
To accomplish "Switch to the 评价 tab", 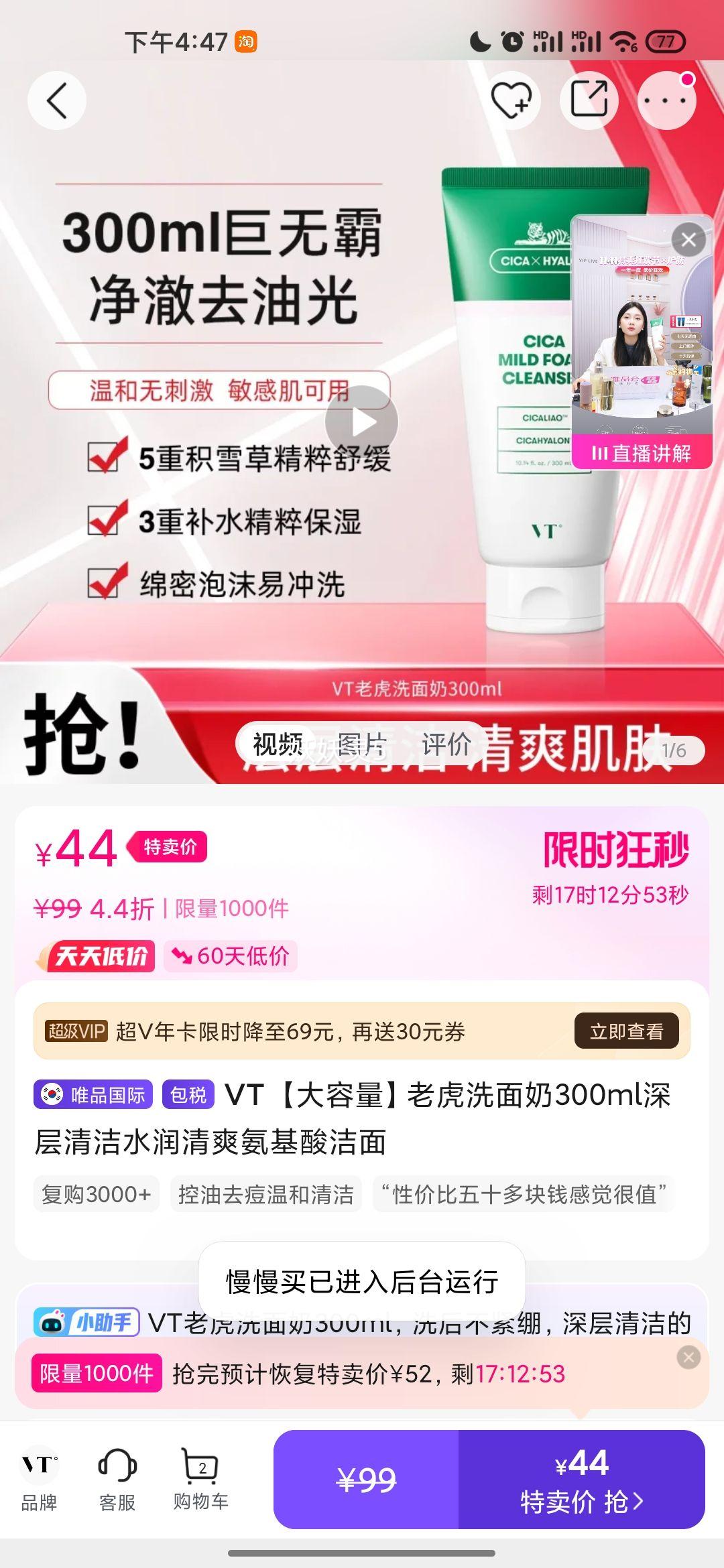I will coord(446,744).
